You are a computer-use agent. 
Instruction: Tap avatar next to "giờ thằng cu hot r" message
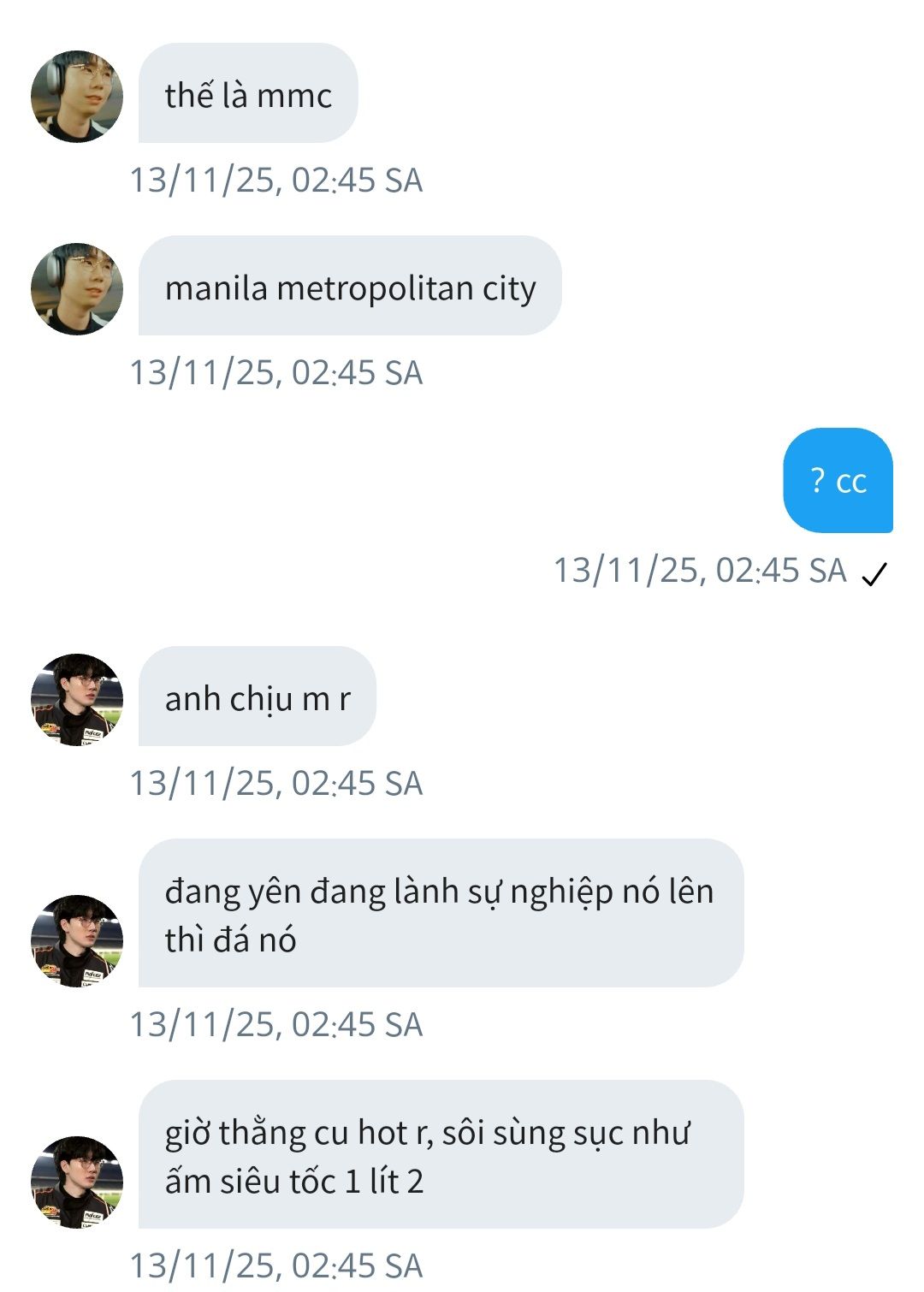pyautogui.click(x=77, y=1182)
